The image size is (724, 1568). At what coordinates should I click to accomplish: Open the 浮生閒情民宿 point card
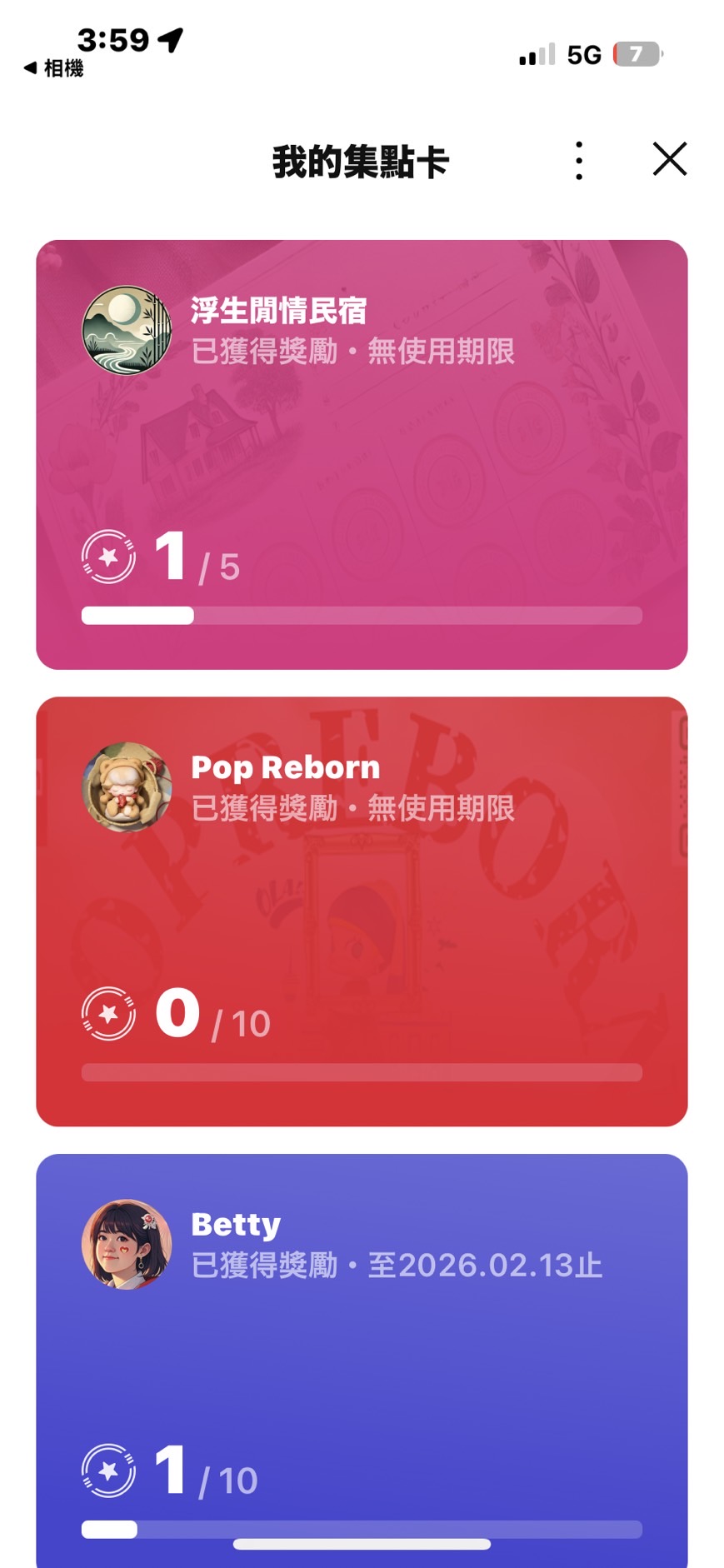pyautogui.click(x=362, y=454)
